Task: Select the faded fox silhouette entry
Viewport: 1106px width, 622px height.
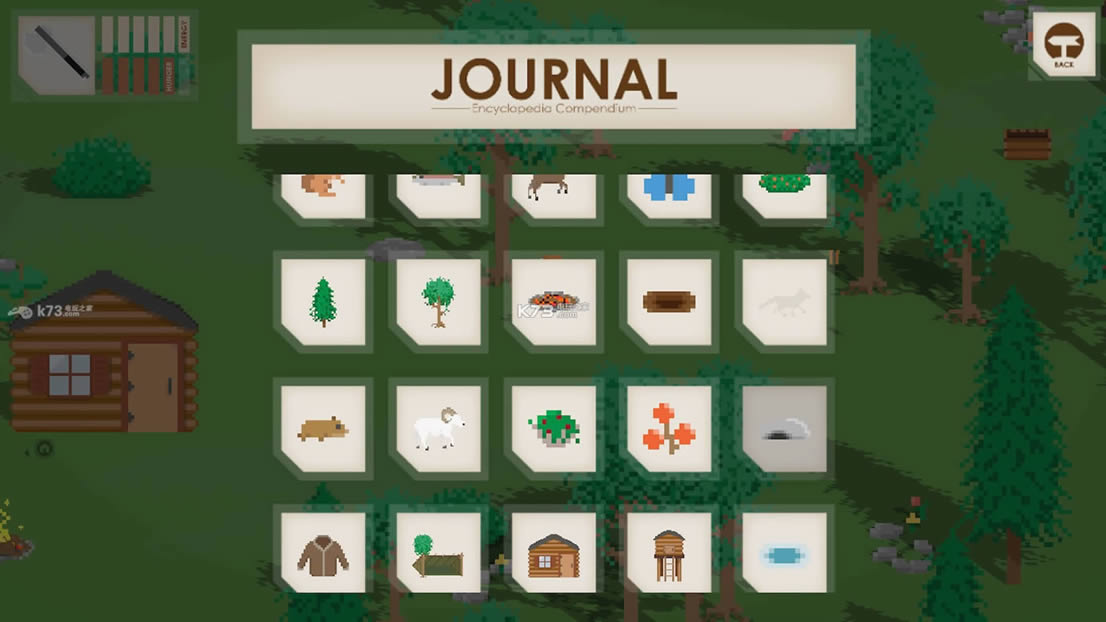Action: (x=784, y=302)
